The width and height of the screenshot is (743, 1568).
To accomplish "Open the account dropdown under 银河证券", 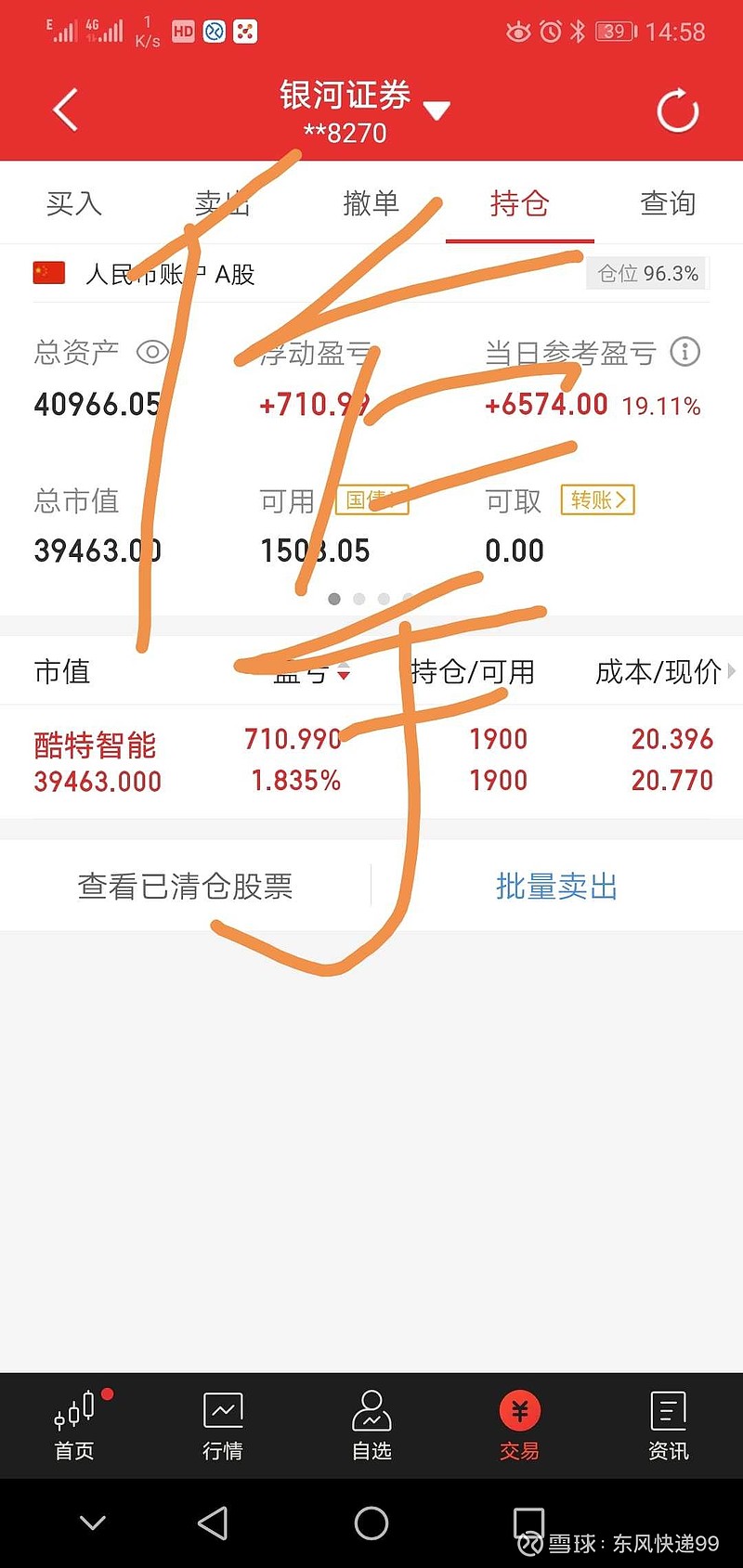I will pos(437,109).
